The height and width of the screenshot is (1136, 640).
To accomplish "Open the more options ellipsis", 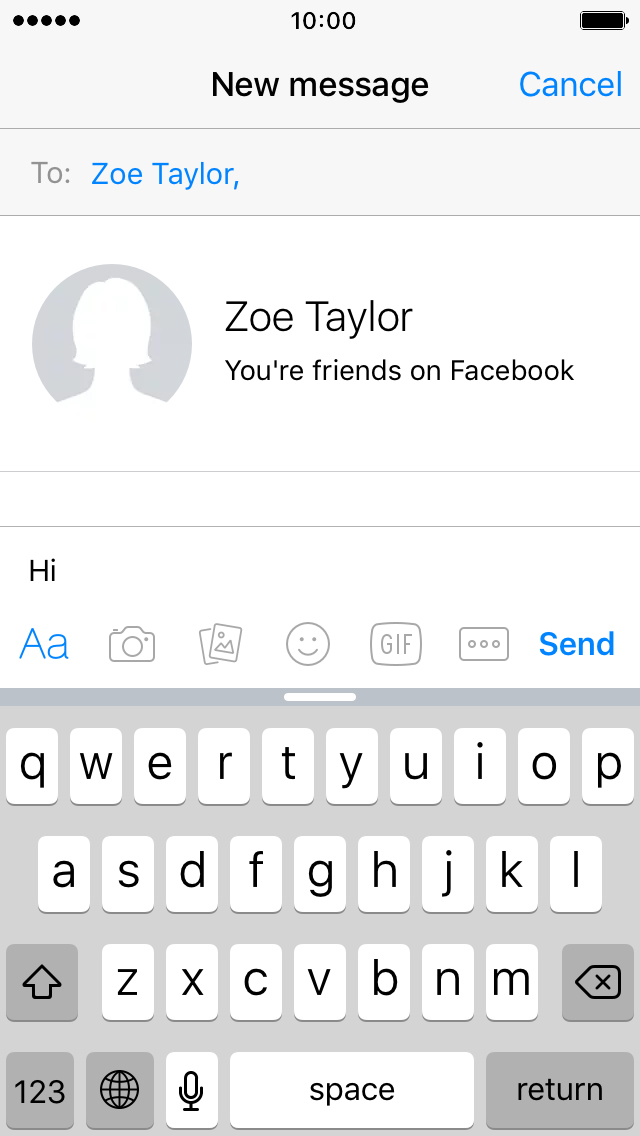I will click(484, 644).
